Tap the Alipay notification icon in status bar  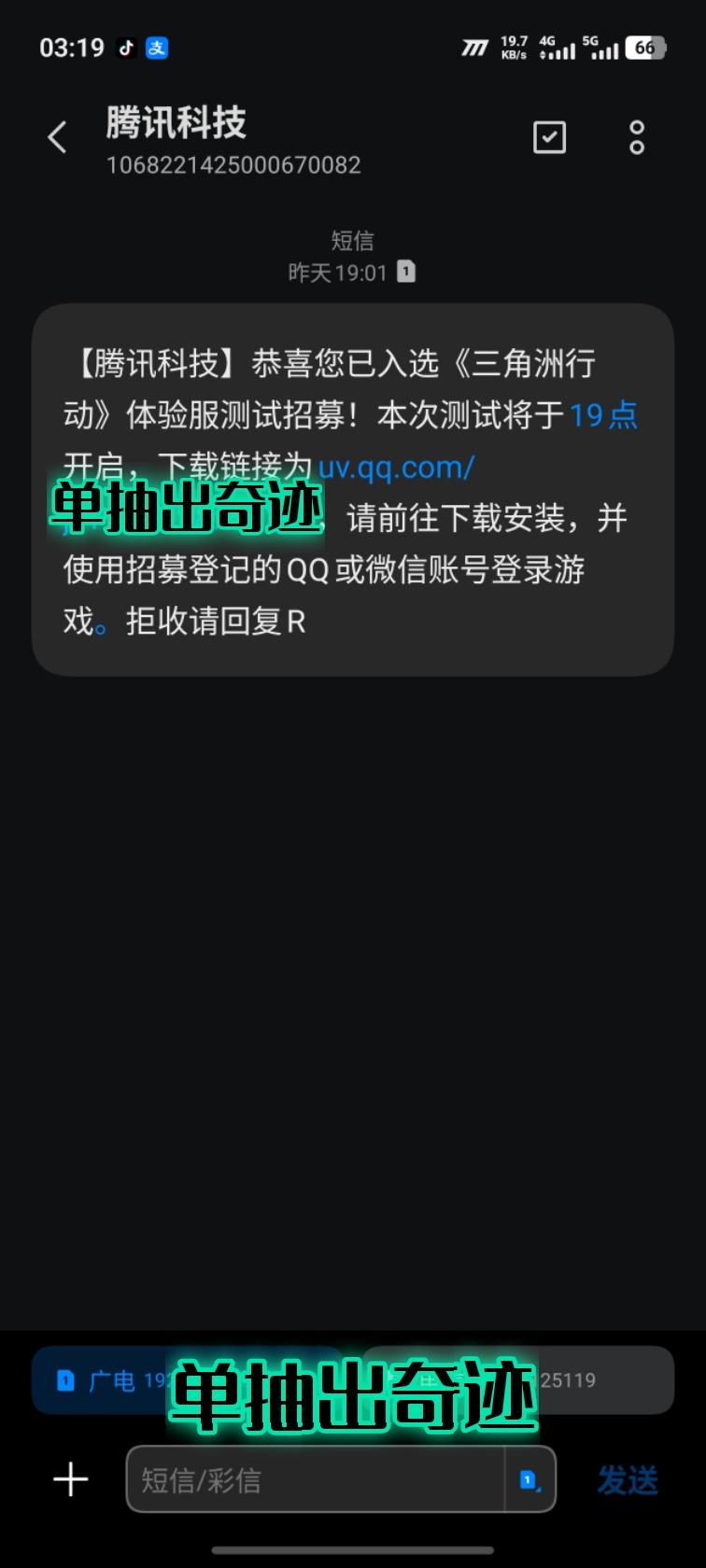[157, 48]
